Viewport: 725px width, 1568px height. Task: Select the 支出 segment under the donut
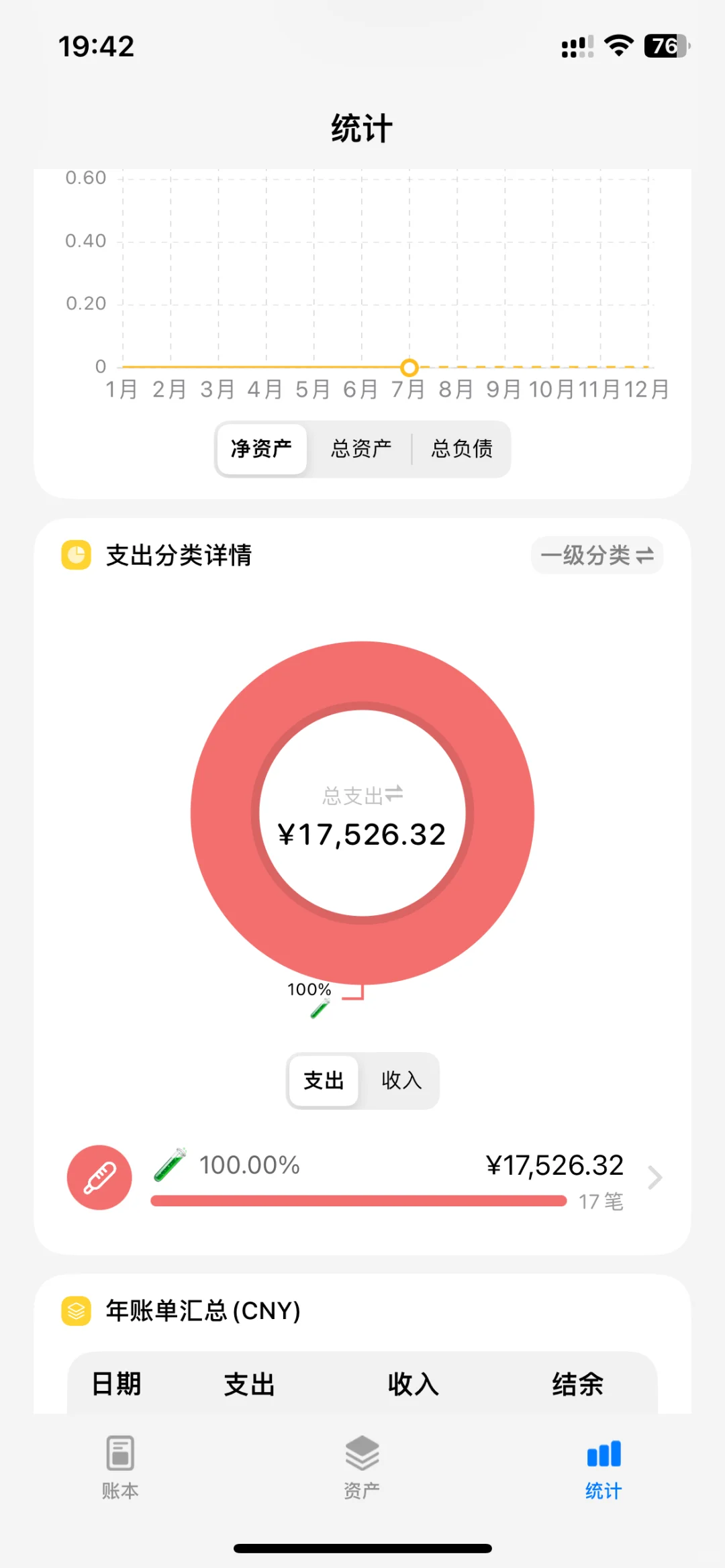click(x=324, y=1080)
